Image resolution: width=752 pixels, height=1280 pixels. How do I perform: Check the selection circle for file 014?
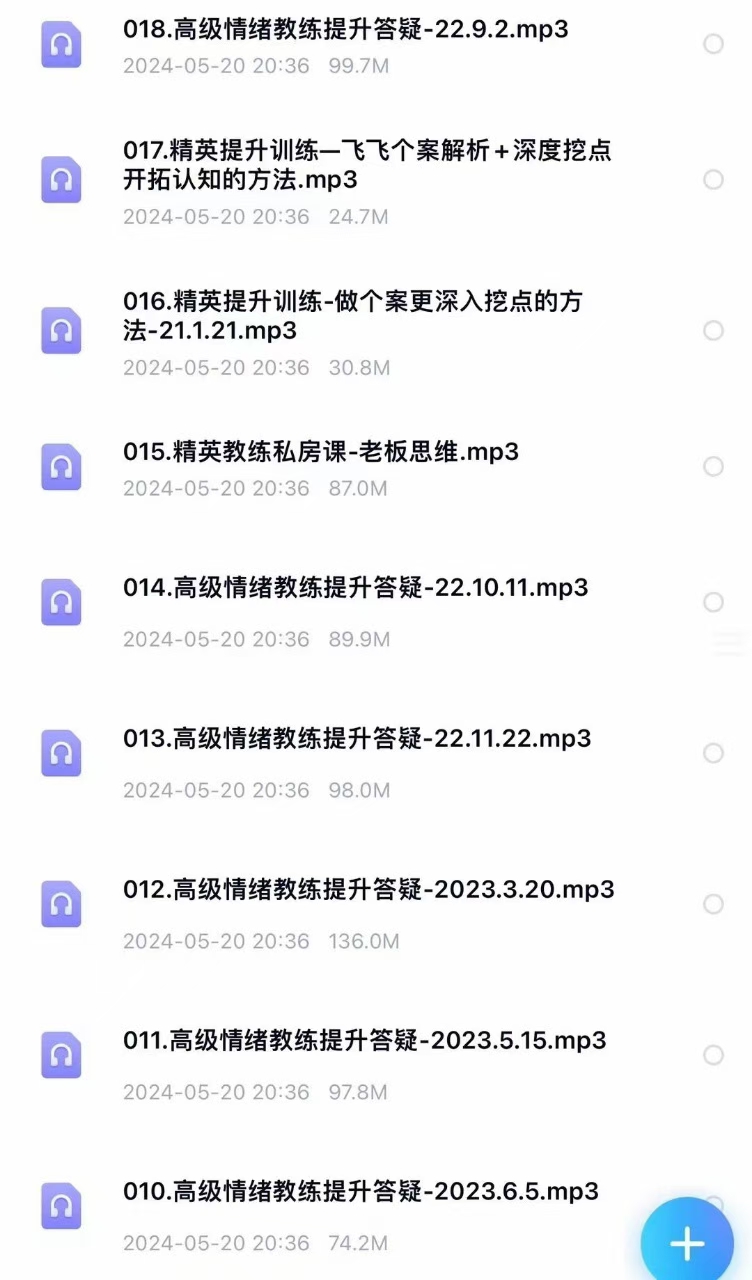pyautogui.click(x=713, y=602)
